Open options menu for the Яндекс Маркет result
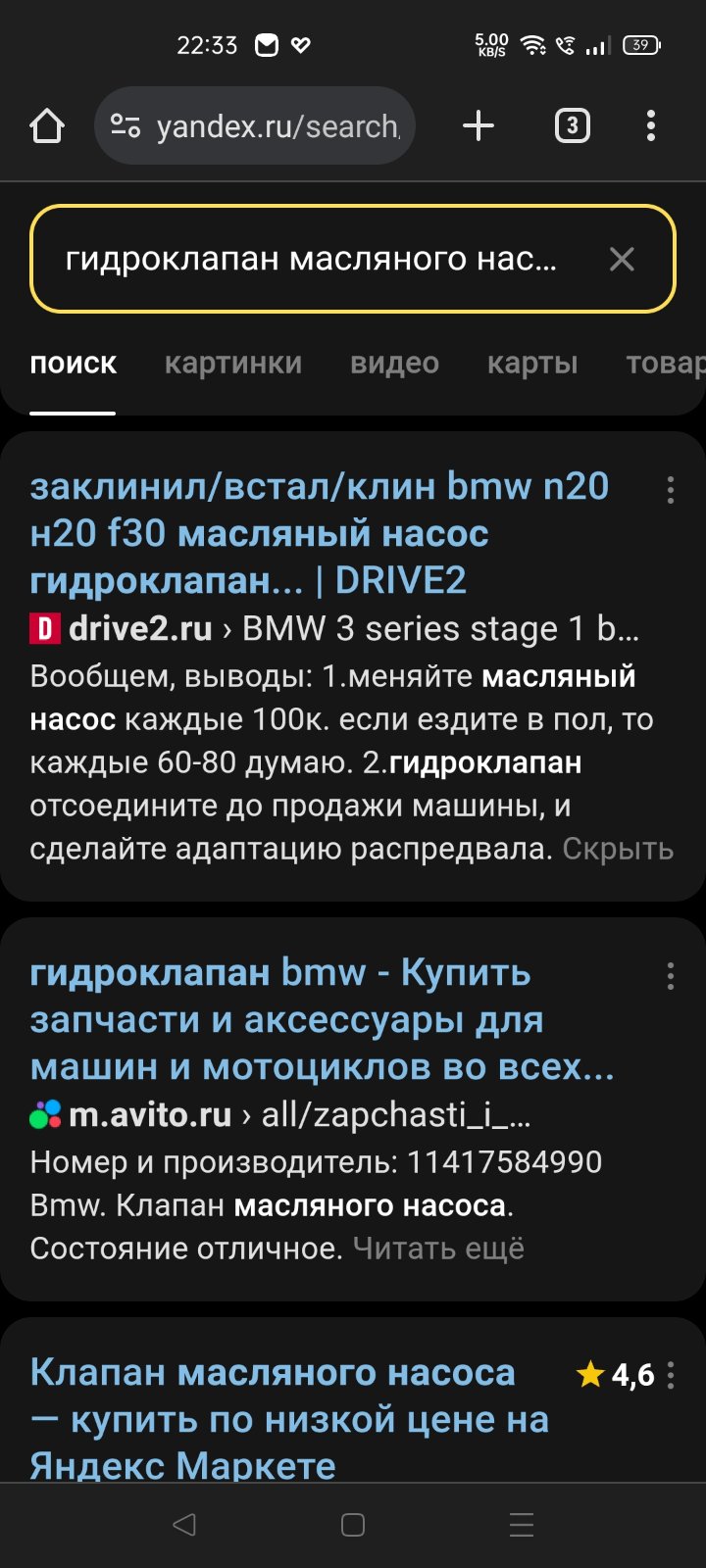The width and height of the screenshot is (706, 1568). point(671,1375)
